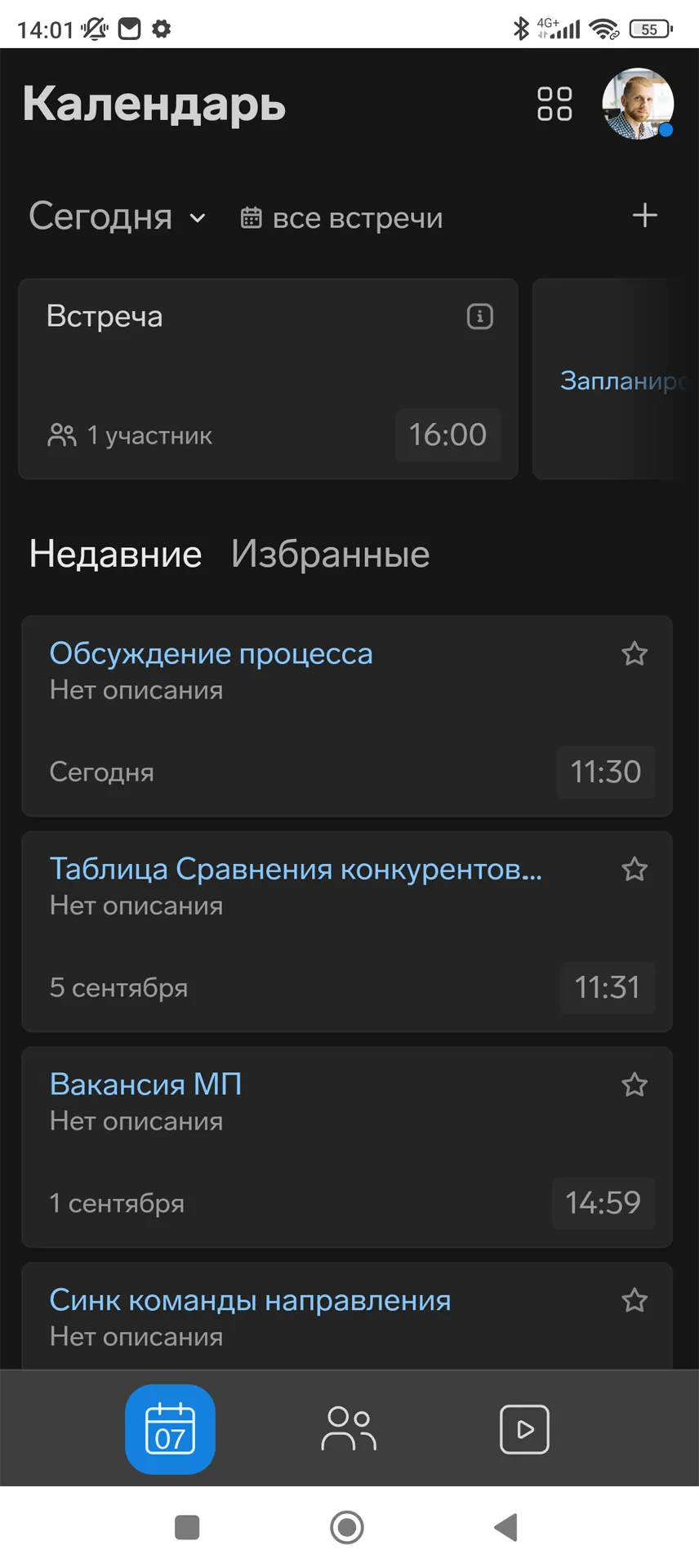Select the Недавние tab
The height and width of the screenshot is (1568, 699).
tap(116, 555)
